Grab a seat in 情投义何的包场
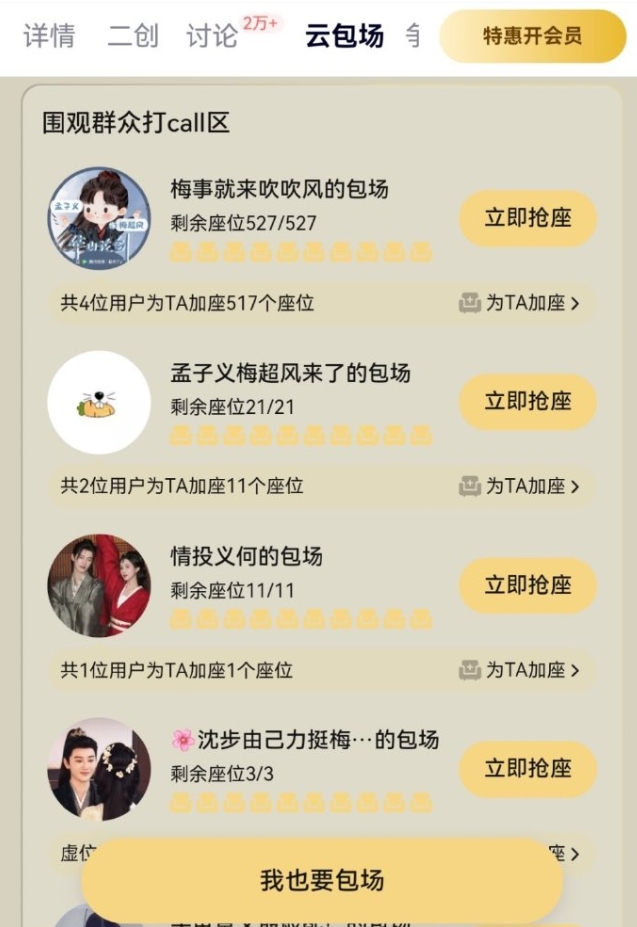This screenshot has height=927, width=637. coord(528,585)
